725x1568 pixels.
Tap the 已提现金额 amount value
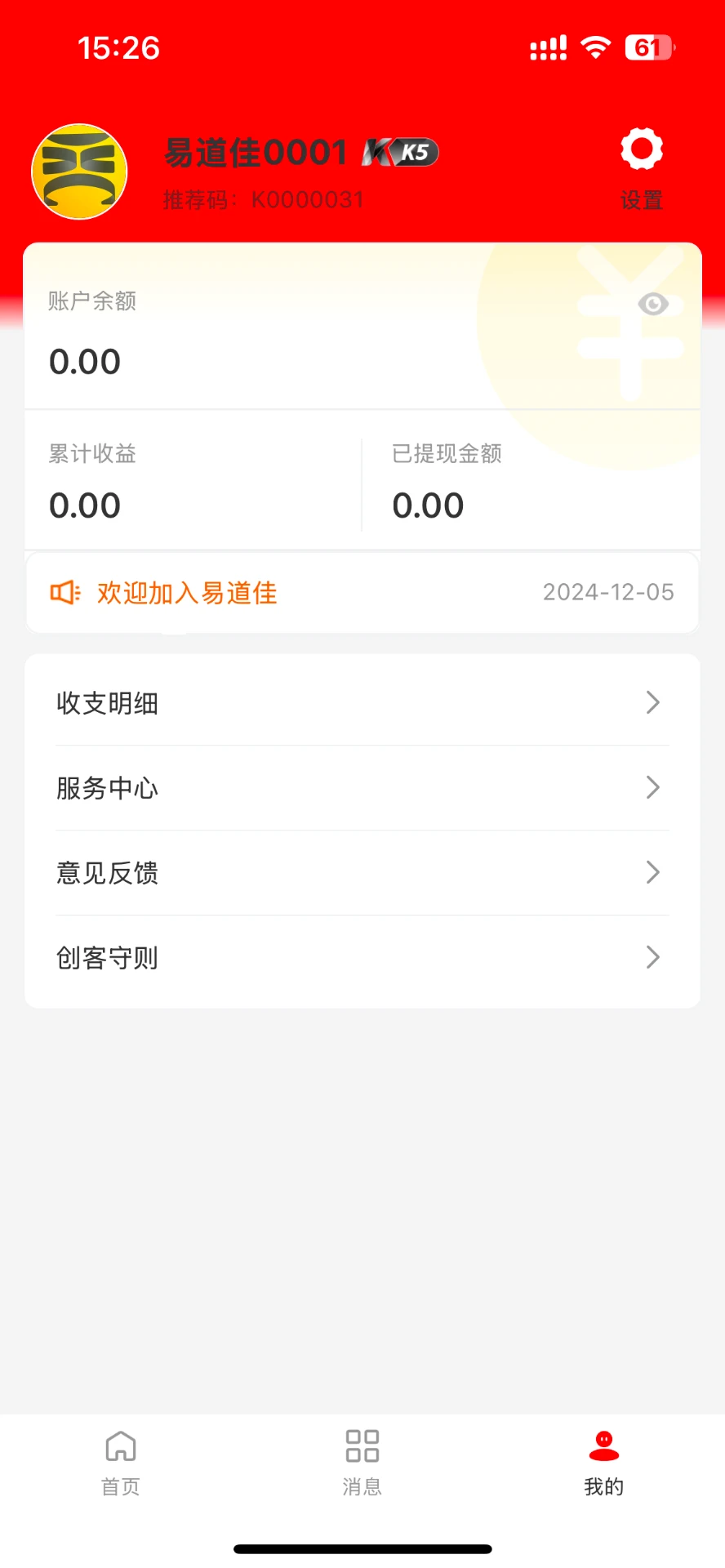[x=428, y=505]
